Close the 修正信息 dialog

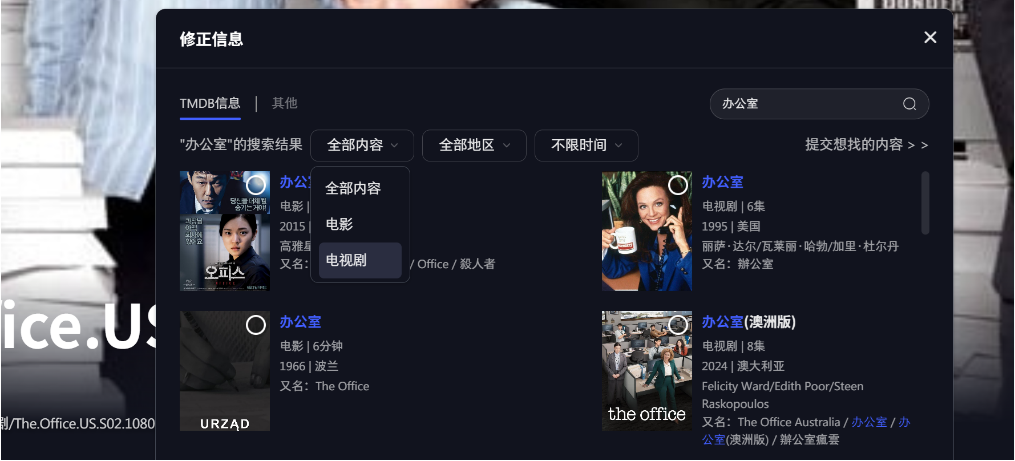point(930,38)
